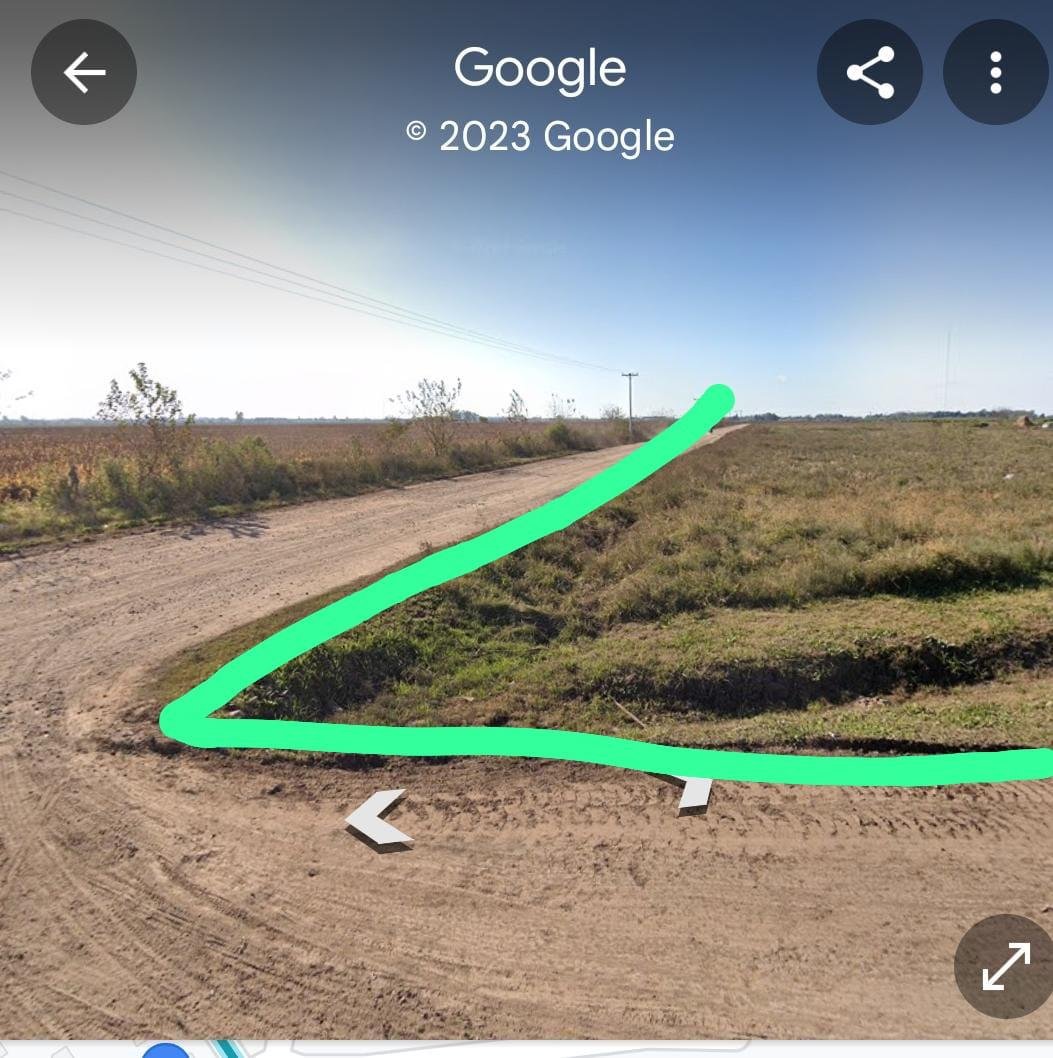This screenshot has height=1058, width=1053.
Task: Share this Street View location
Action: (x=870, y=72)
